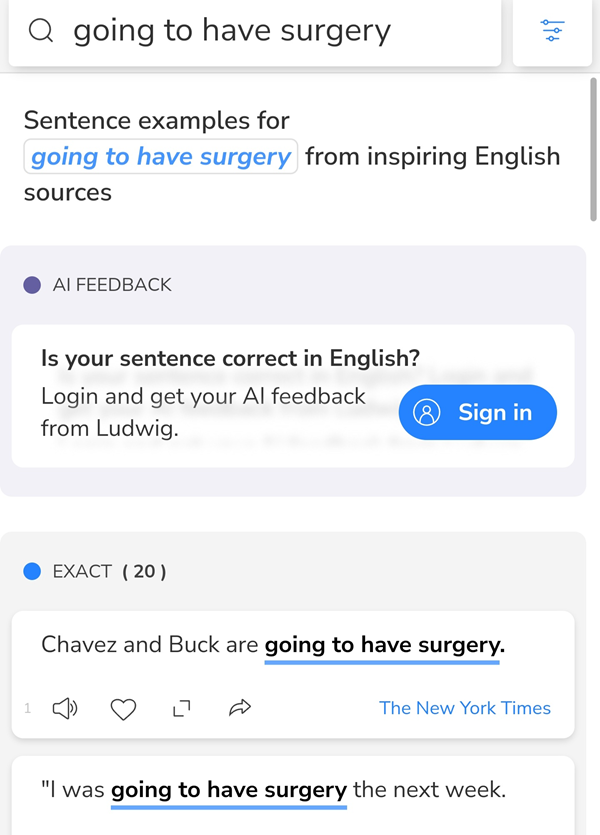Play audio for the Chavez and Buck sentence
600x835 pixels.
pos(65,709)
